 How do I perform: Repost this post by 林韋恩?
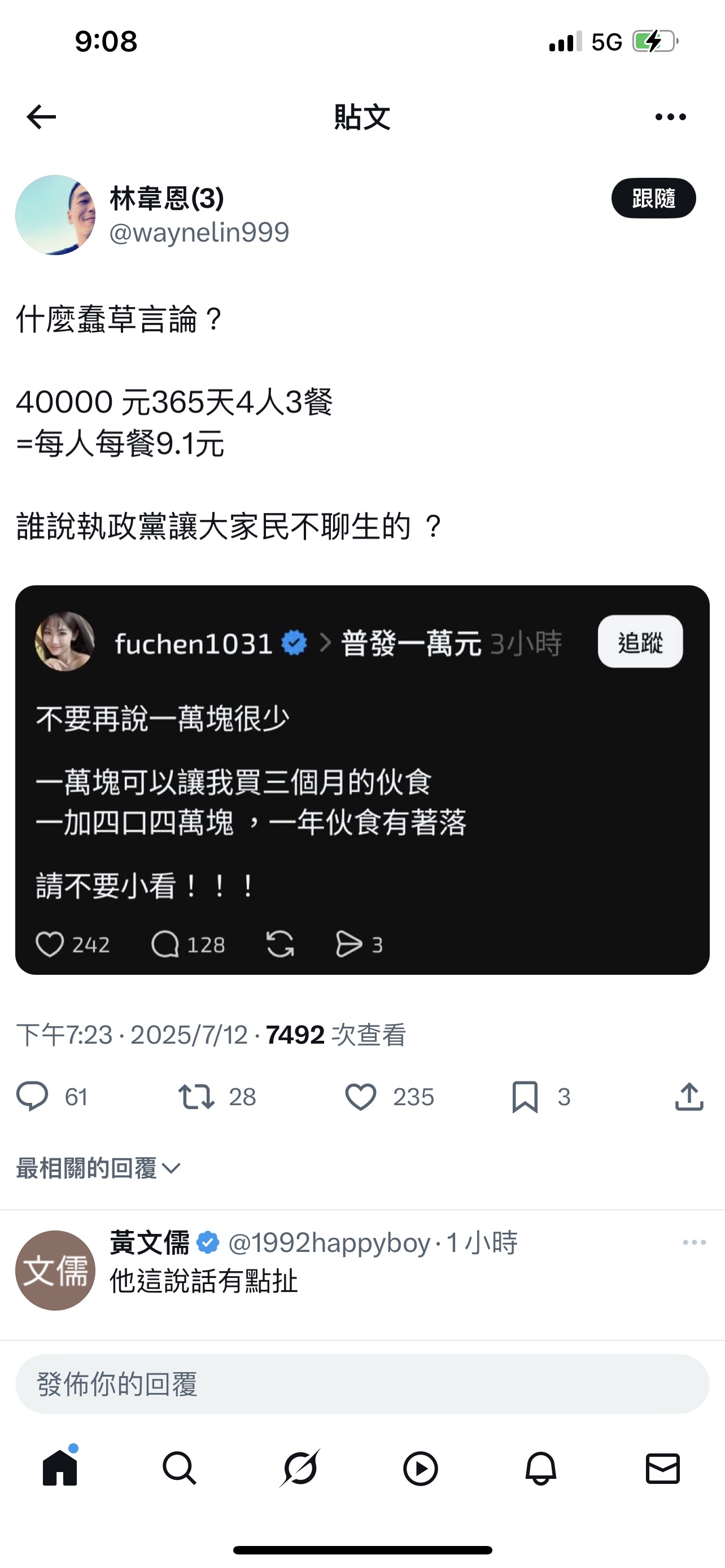(x=196, y=1097)
